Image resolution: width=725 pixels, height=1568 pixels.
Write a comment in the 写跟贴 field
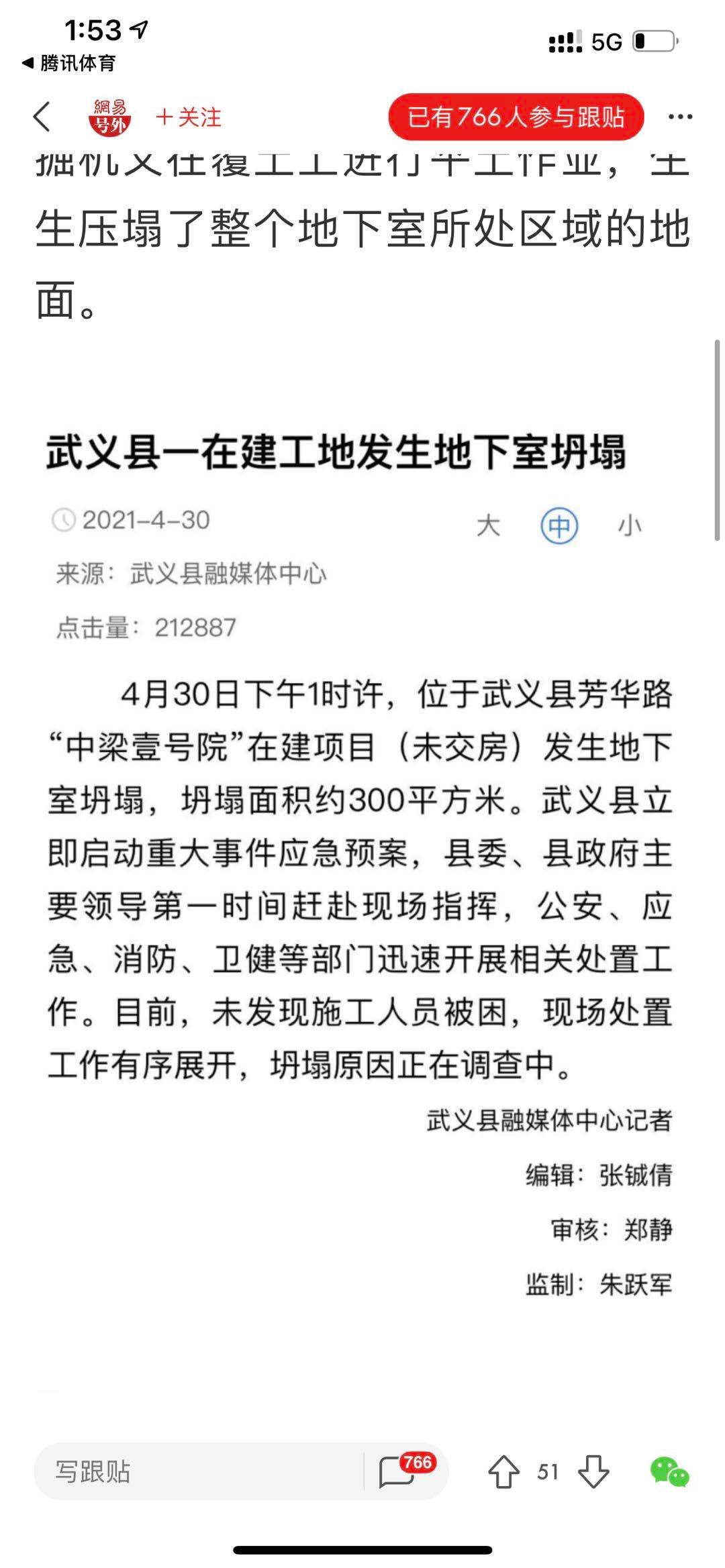pos(199,1471)
